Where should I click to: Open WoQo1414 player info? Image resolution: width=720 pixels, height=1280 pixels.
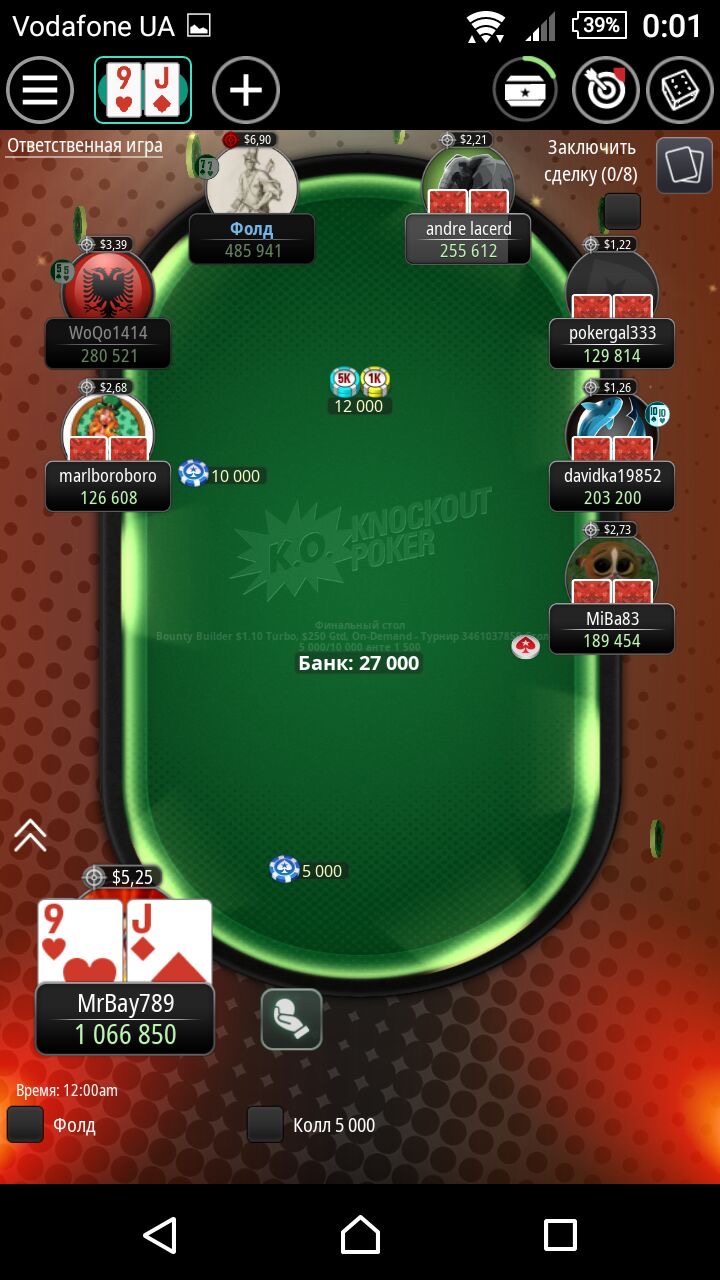(107, 344)
